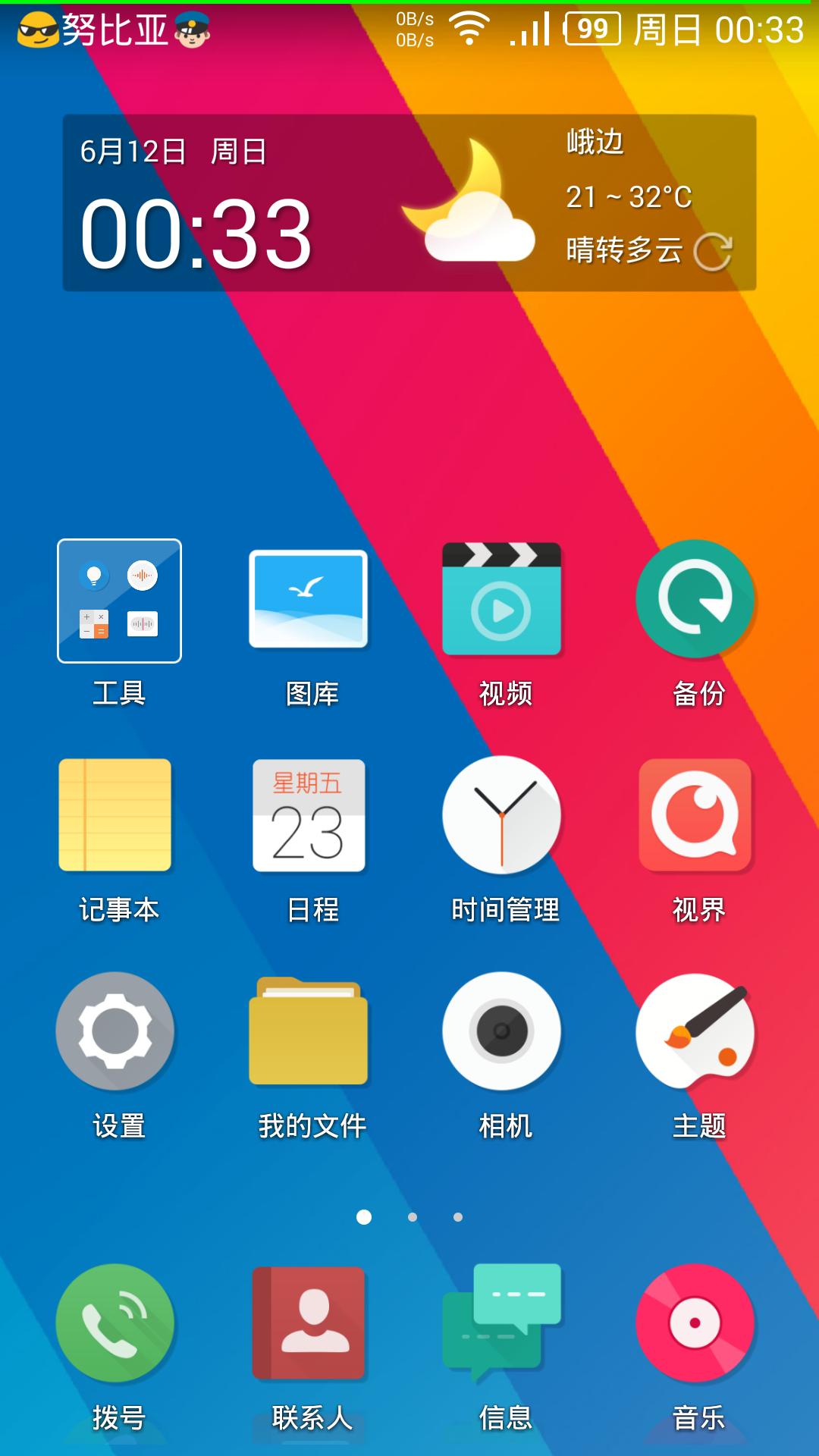The height and width of the screenshot is (1456, 819).
Task: Open 我的文件 file manager
Action: pos(309,1031)
